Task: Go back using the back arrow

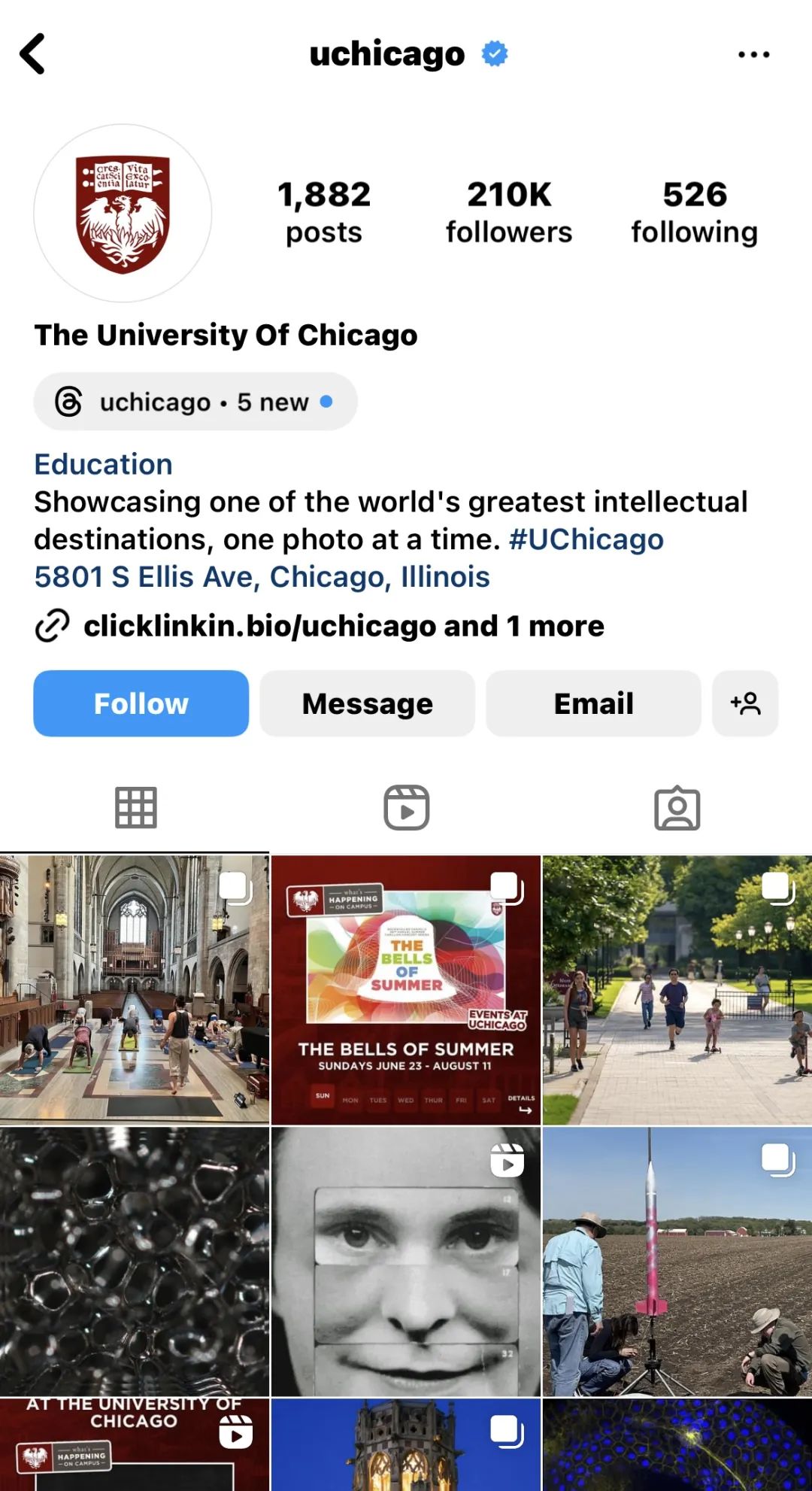Action: (x=33, y=54)
